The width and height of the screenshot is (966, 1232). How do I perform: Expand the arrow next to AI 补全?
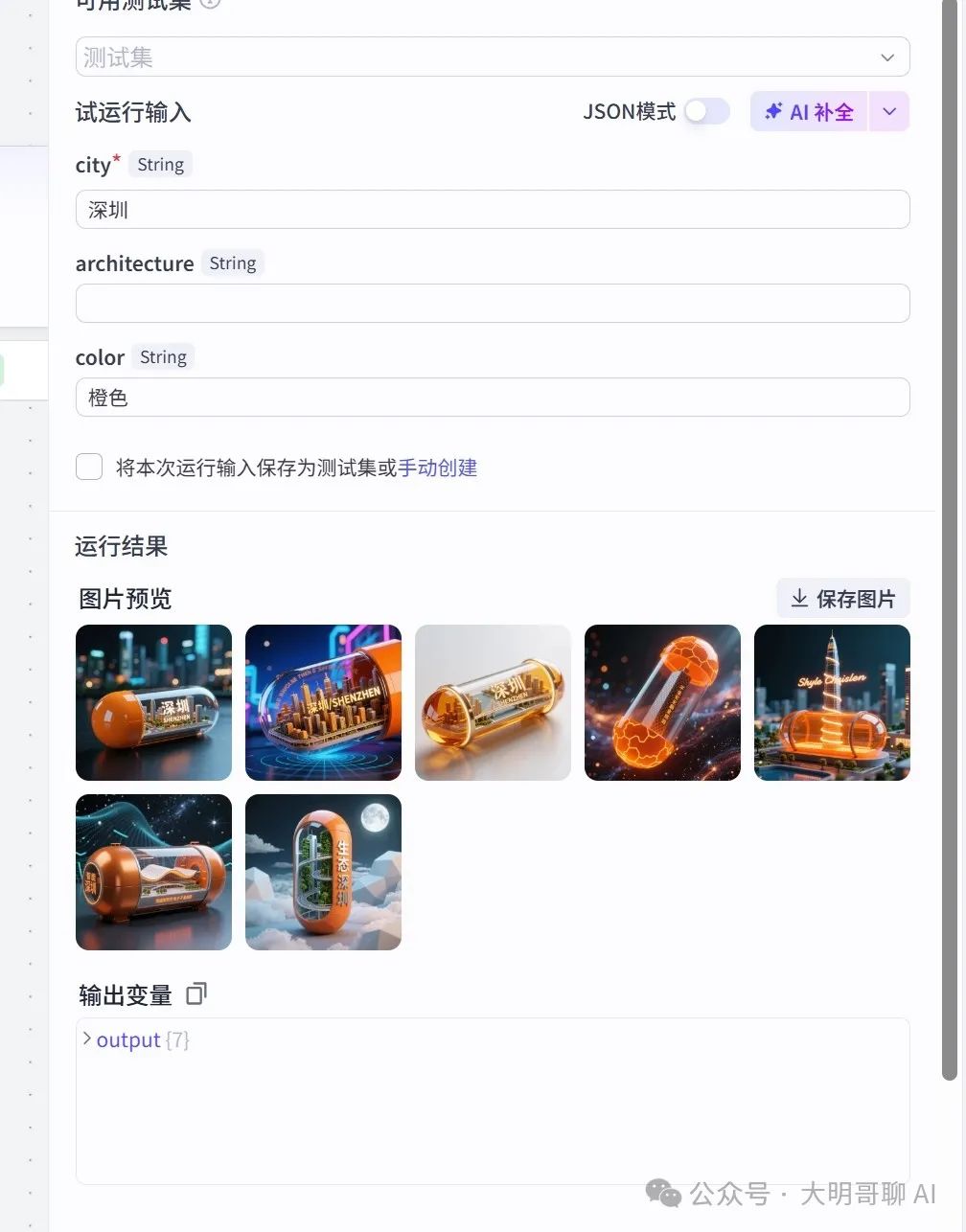point(889,112)
